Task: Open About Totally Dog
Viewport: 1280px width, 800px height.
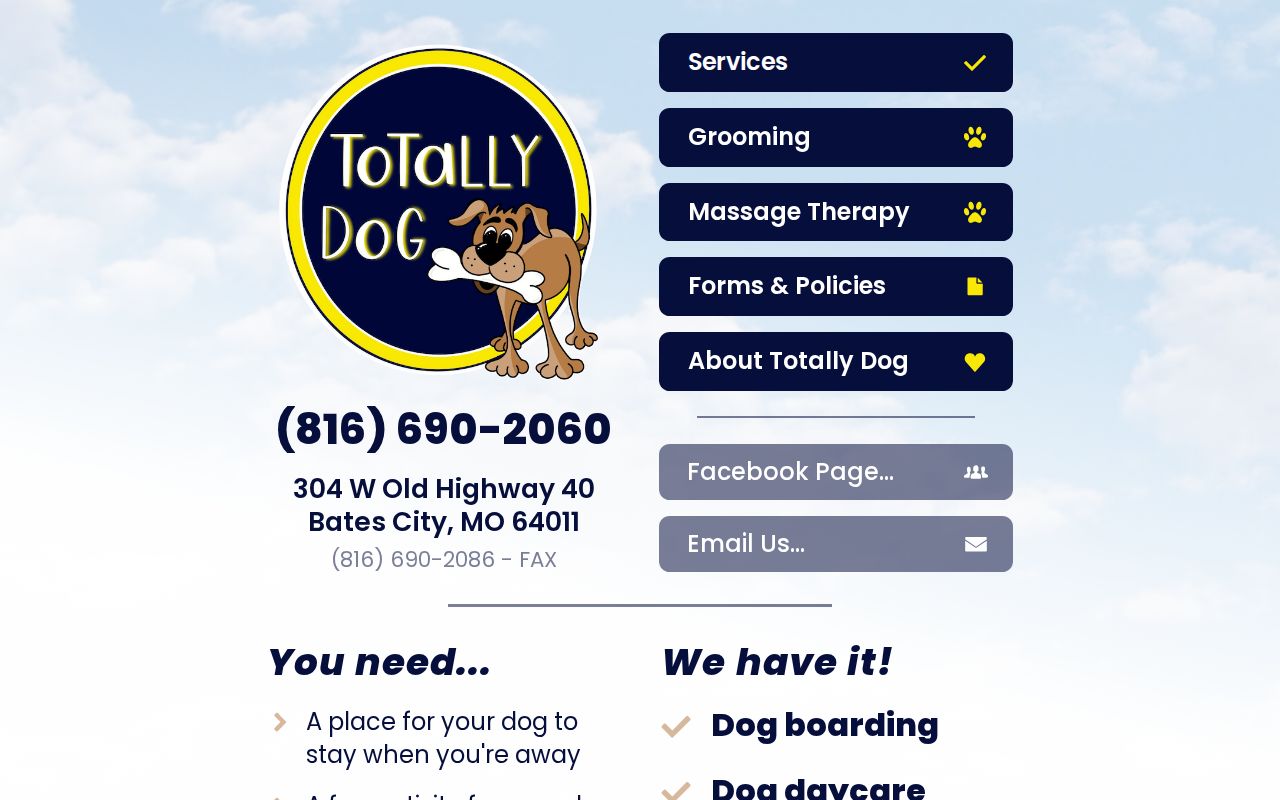Action: (835, 361)
